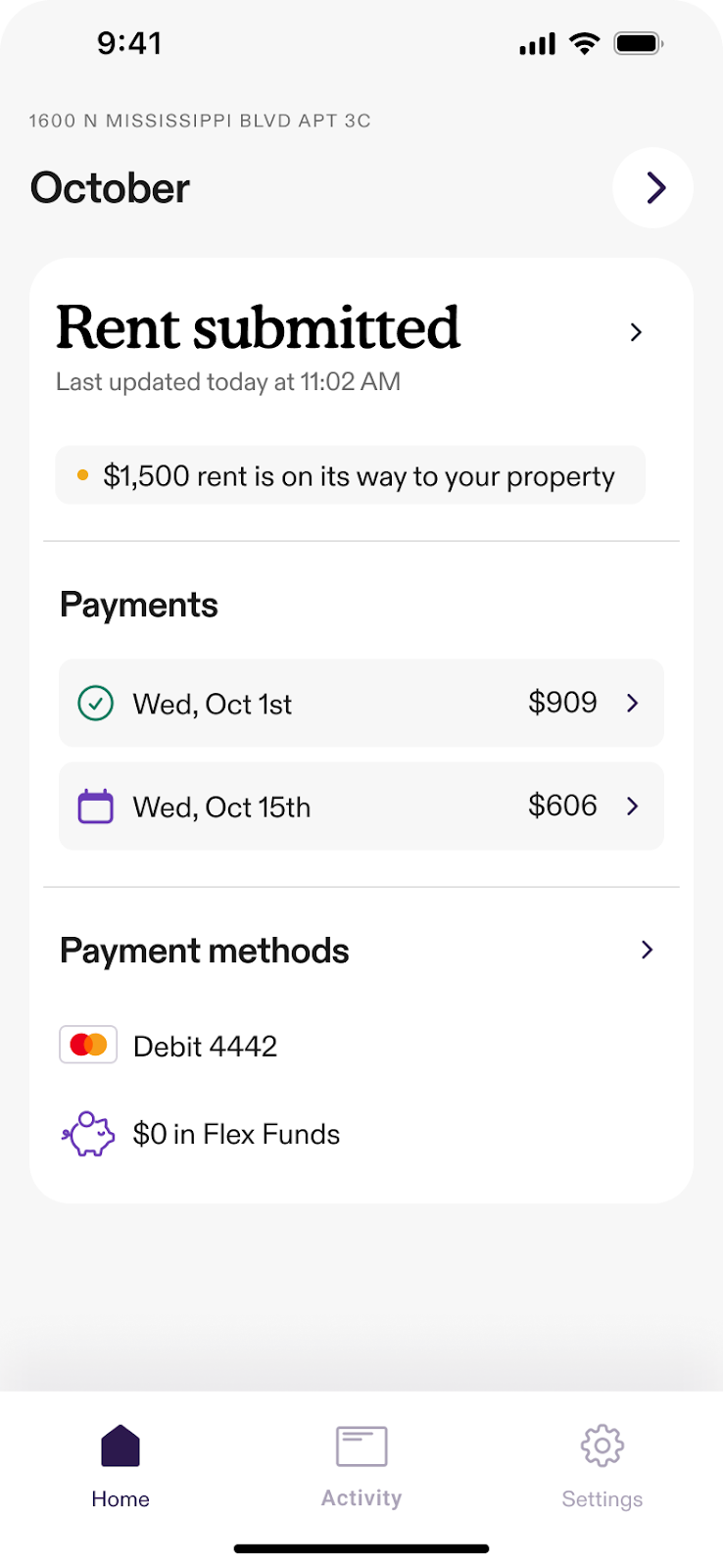Switch to the Activity tab
The width and height of the screenshot is (723, 1568).
coord(361,1466)
